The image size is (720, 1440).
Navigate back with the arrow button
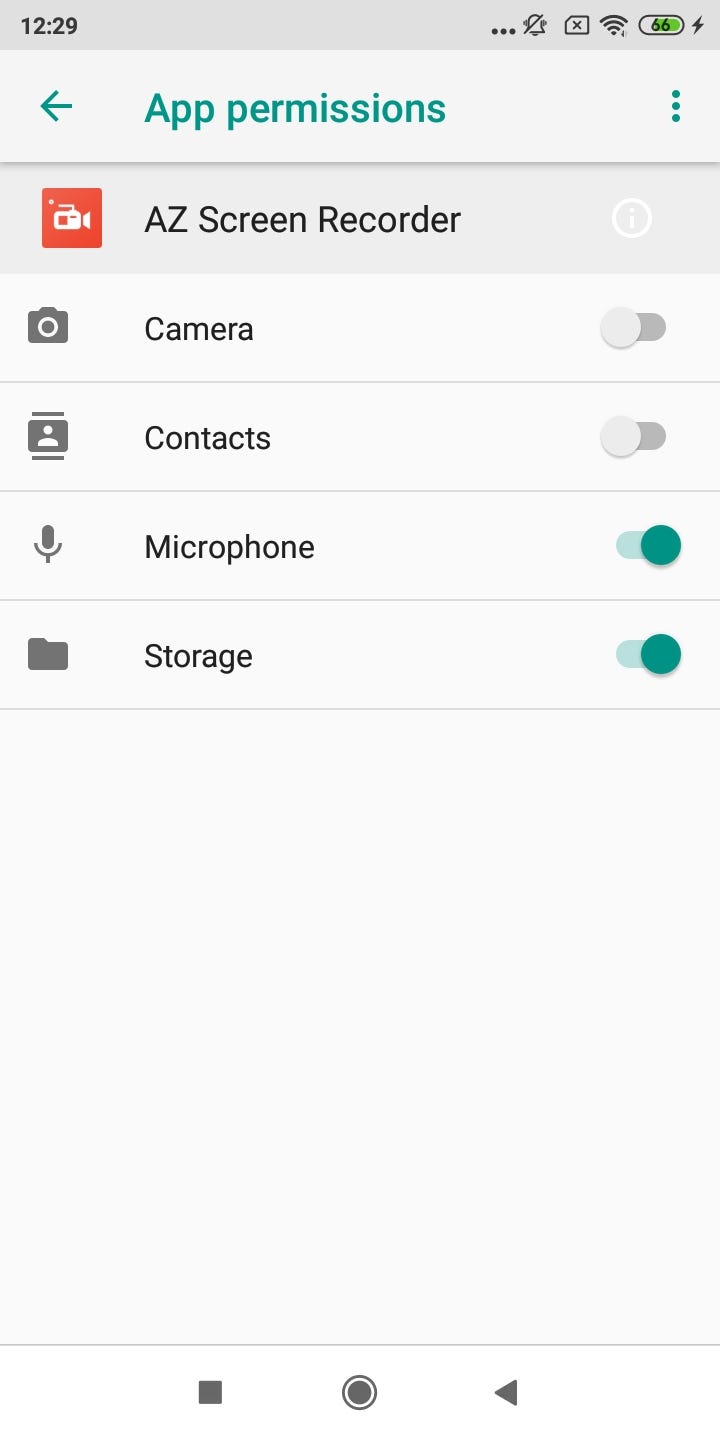pos(56,106)
